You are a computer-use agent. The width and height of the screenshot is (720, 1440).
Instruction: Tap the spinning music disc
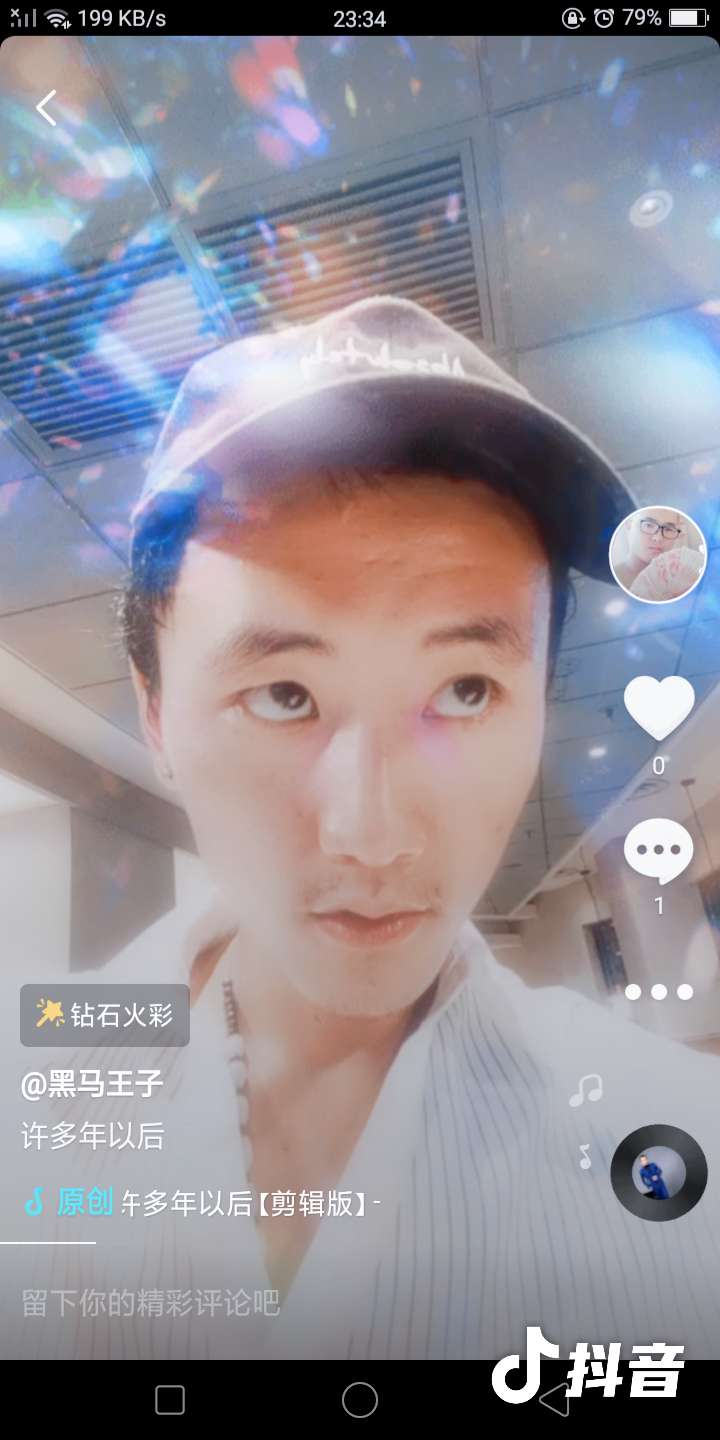[658, 1173]
